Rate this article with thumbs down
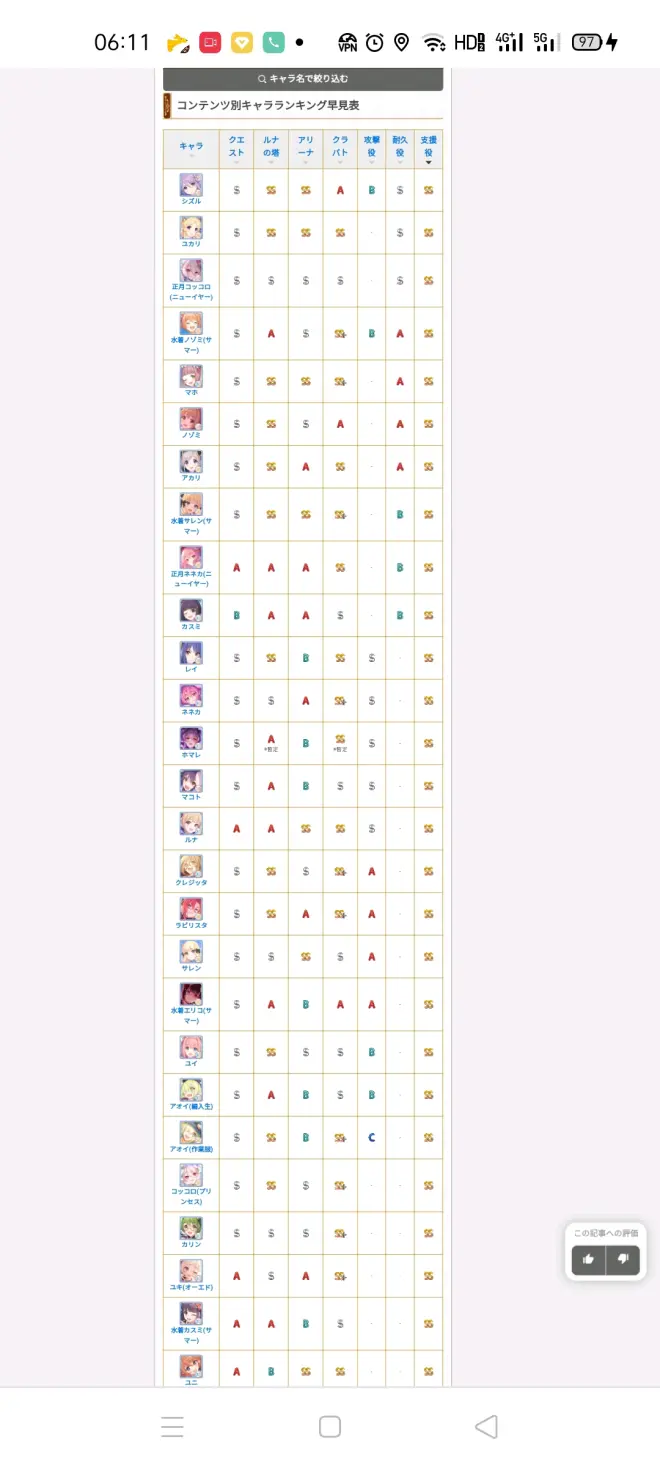The image size is (660, 1467). [623, 1259]
